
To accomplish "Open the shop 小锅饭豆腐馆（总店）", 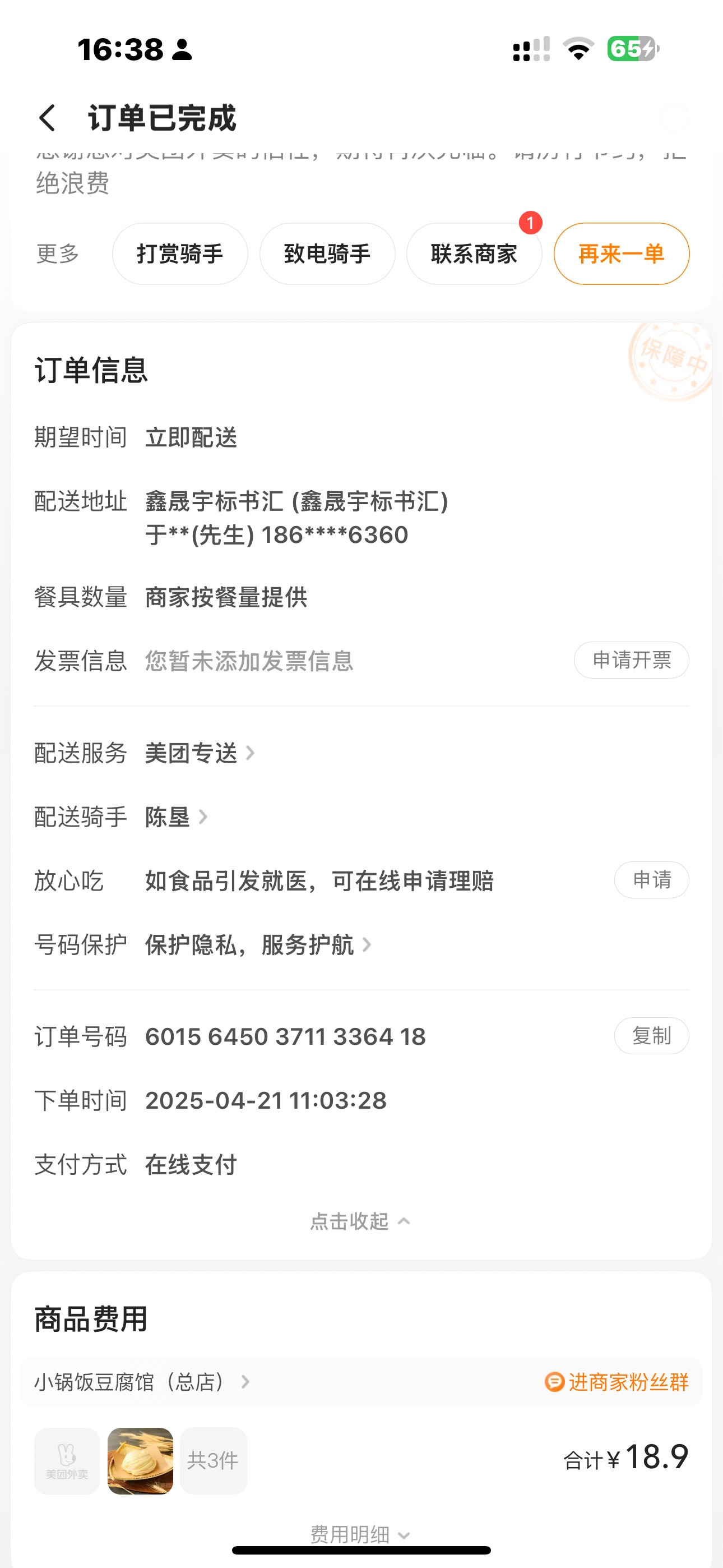I will (x=141, y=1382).
